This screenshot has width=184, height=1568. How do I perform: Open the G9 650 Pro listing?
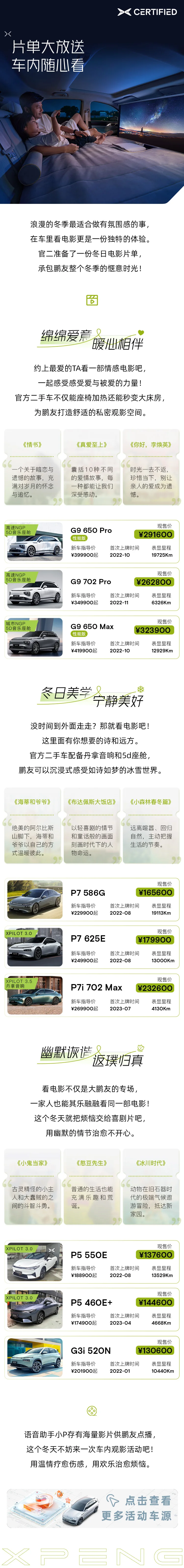[x=92, y=540]
